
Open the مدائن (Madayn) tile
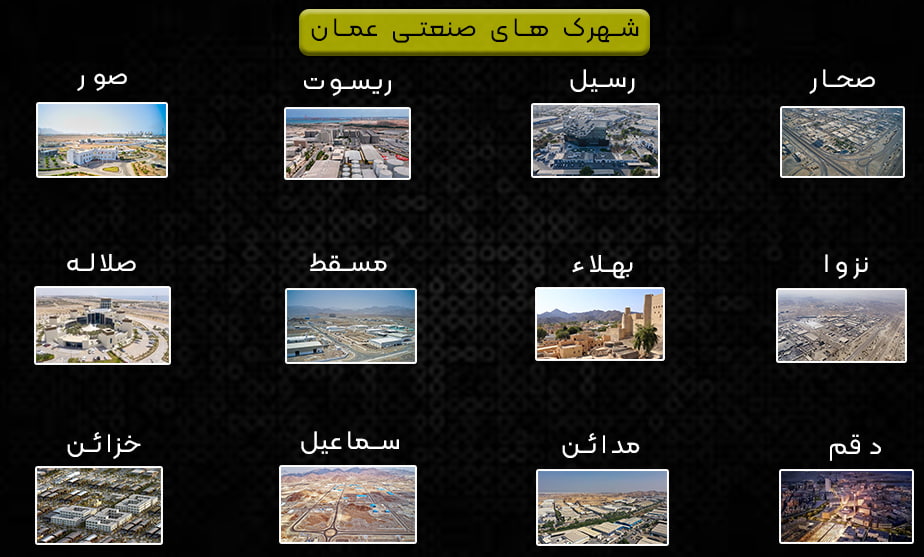point(602,507)
